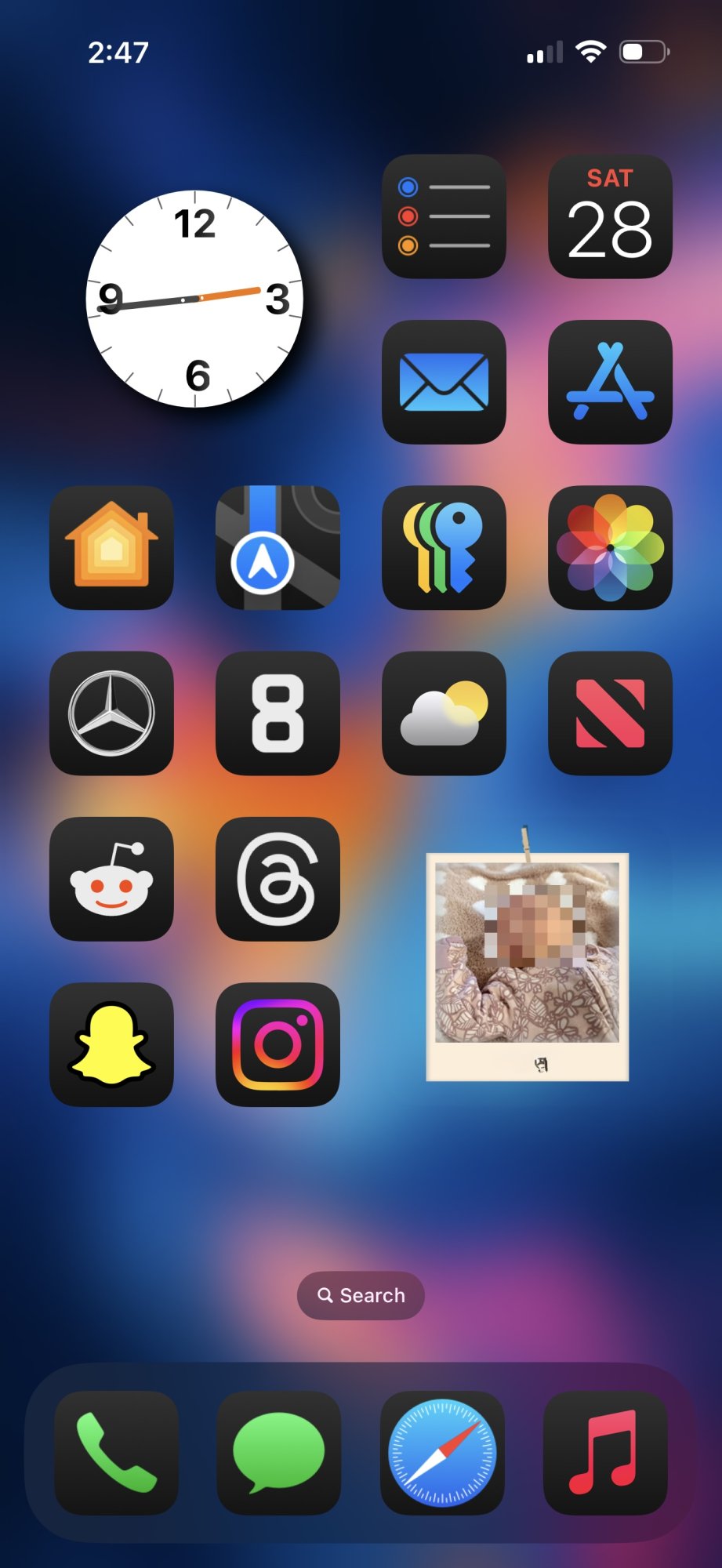This screenshot has width=722, height=1568.
Task: Open Messages from the dock
Action: click(x=279, y=1453)
